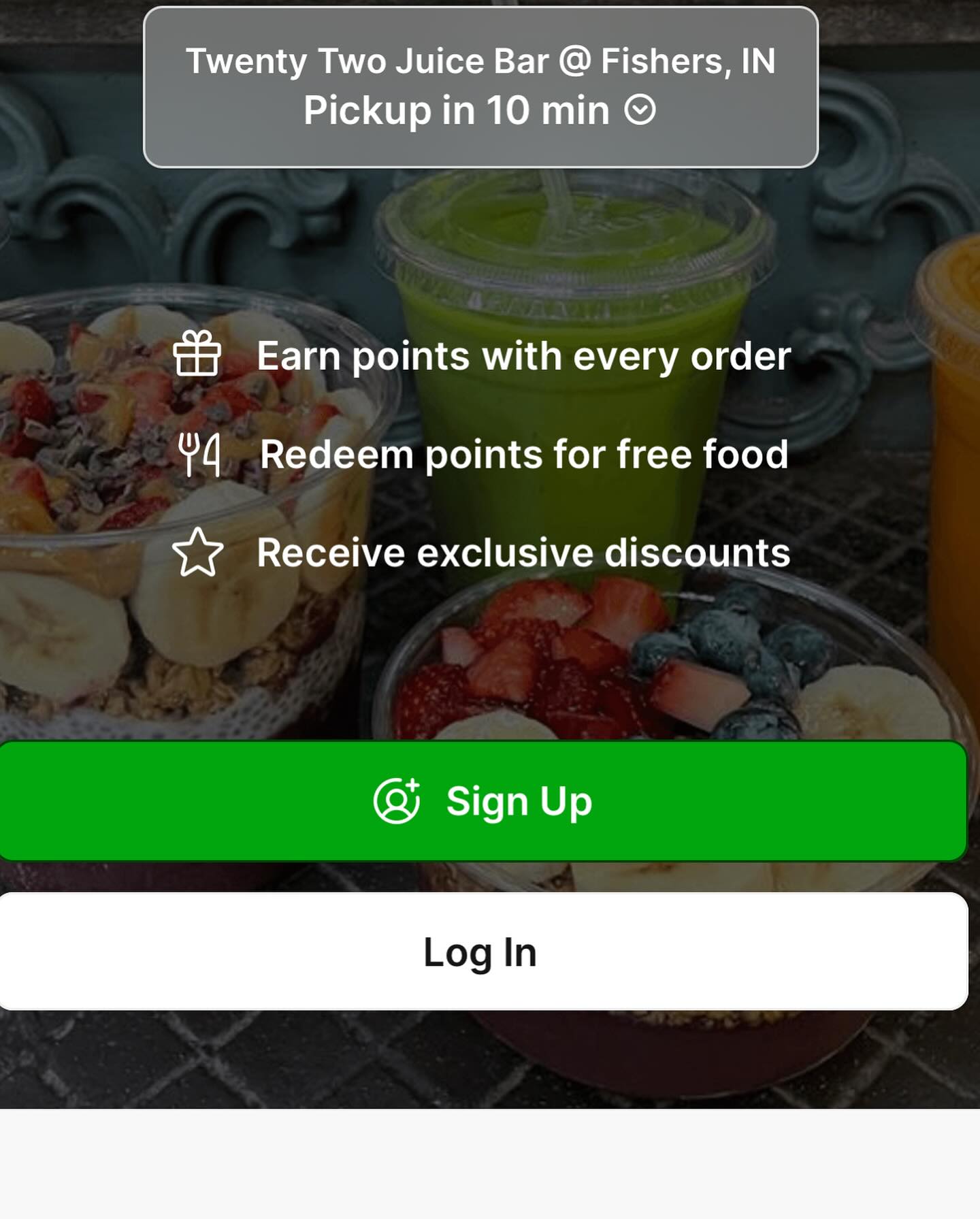Screen dimensions: 980x1219
Task: Open the Fishers pickup location selector
Action: click(x=480, y=86)
